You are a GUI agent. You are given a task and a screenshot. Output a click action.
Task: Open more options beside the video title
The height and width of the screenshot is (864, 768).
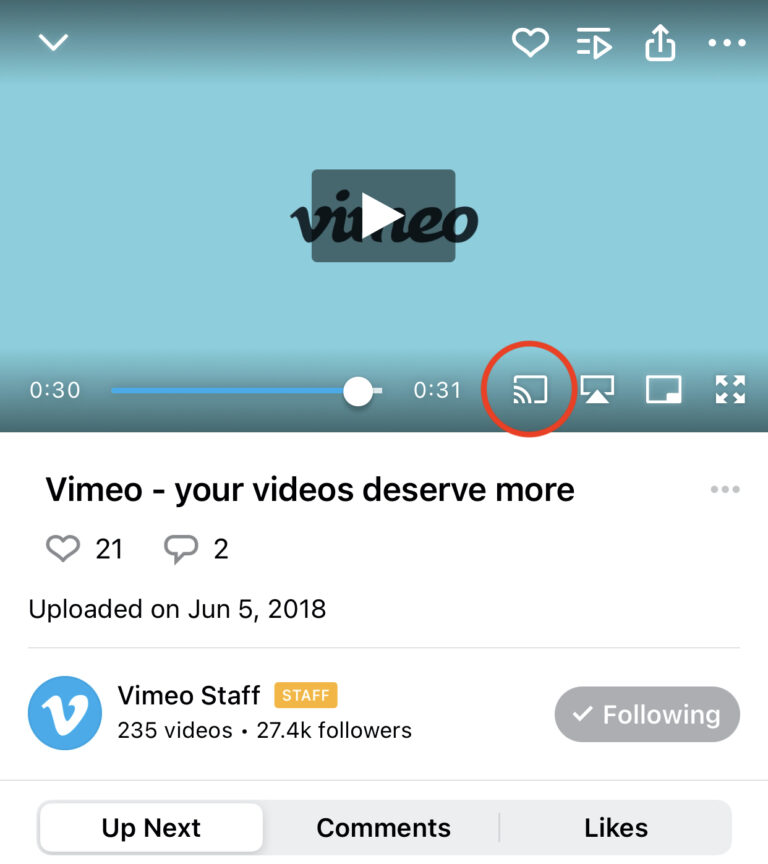click(724, 490)
